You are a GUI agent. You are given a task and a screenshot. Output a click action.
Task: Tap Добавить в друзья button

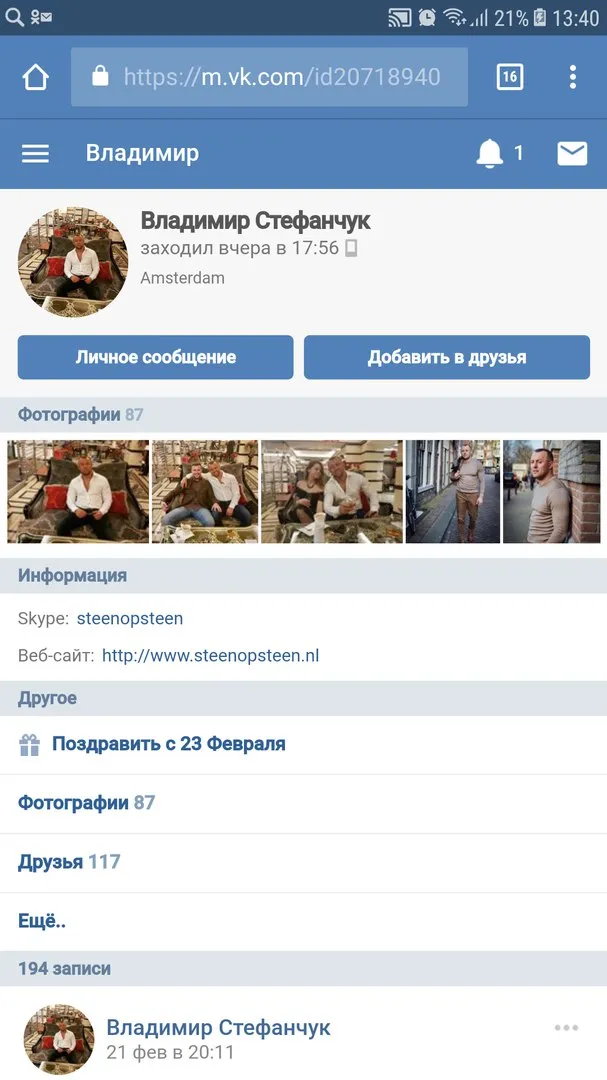[446, 357]
